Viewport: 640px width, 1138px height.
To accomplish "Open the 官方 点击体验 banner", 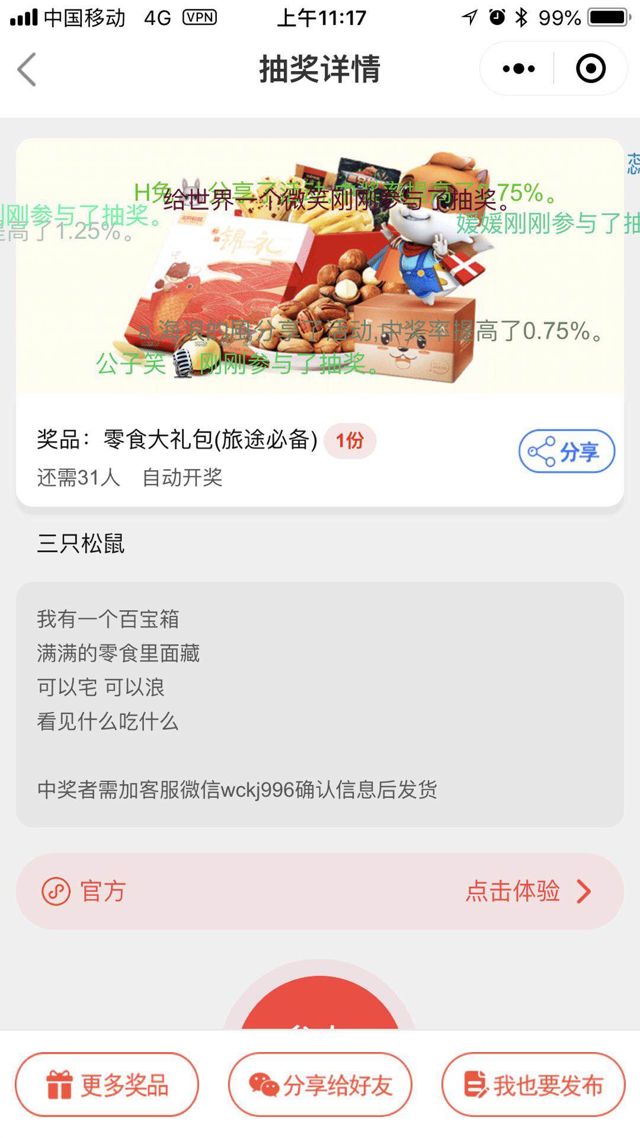I will [320, 891].
